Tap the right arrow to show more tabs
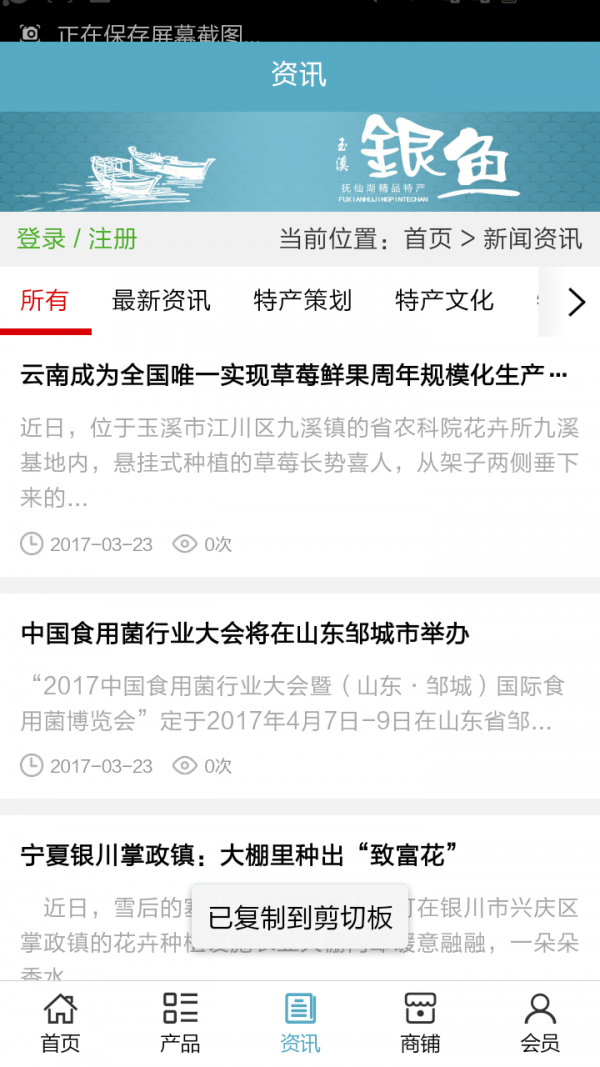The height and width of the screenshot is (1067, 600). pyautogui.click(x=575, y=302)
